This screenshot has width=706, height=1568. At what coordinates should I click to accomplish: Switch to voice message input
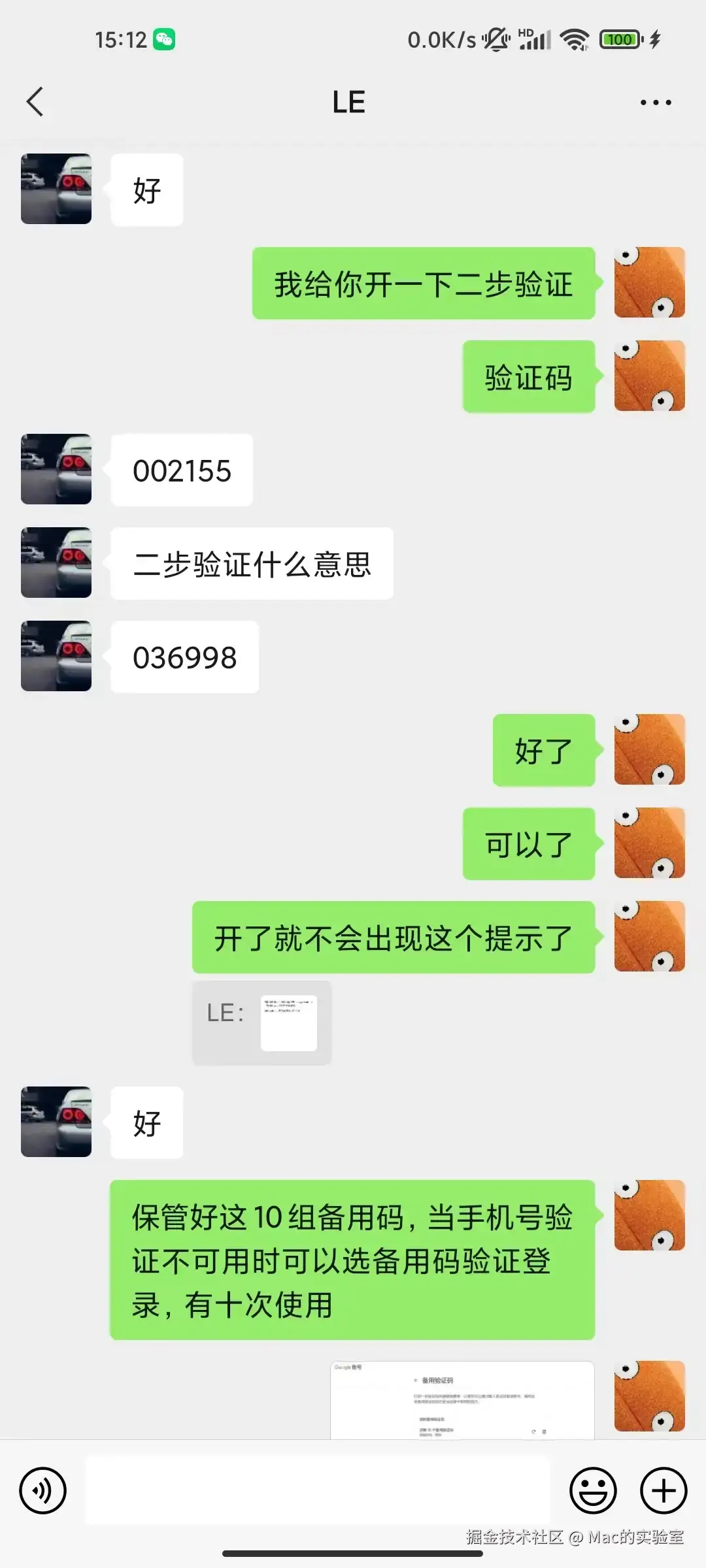coord(43,1491)
